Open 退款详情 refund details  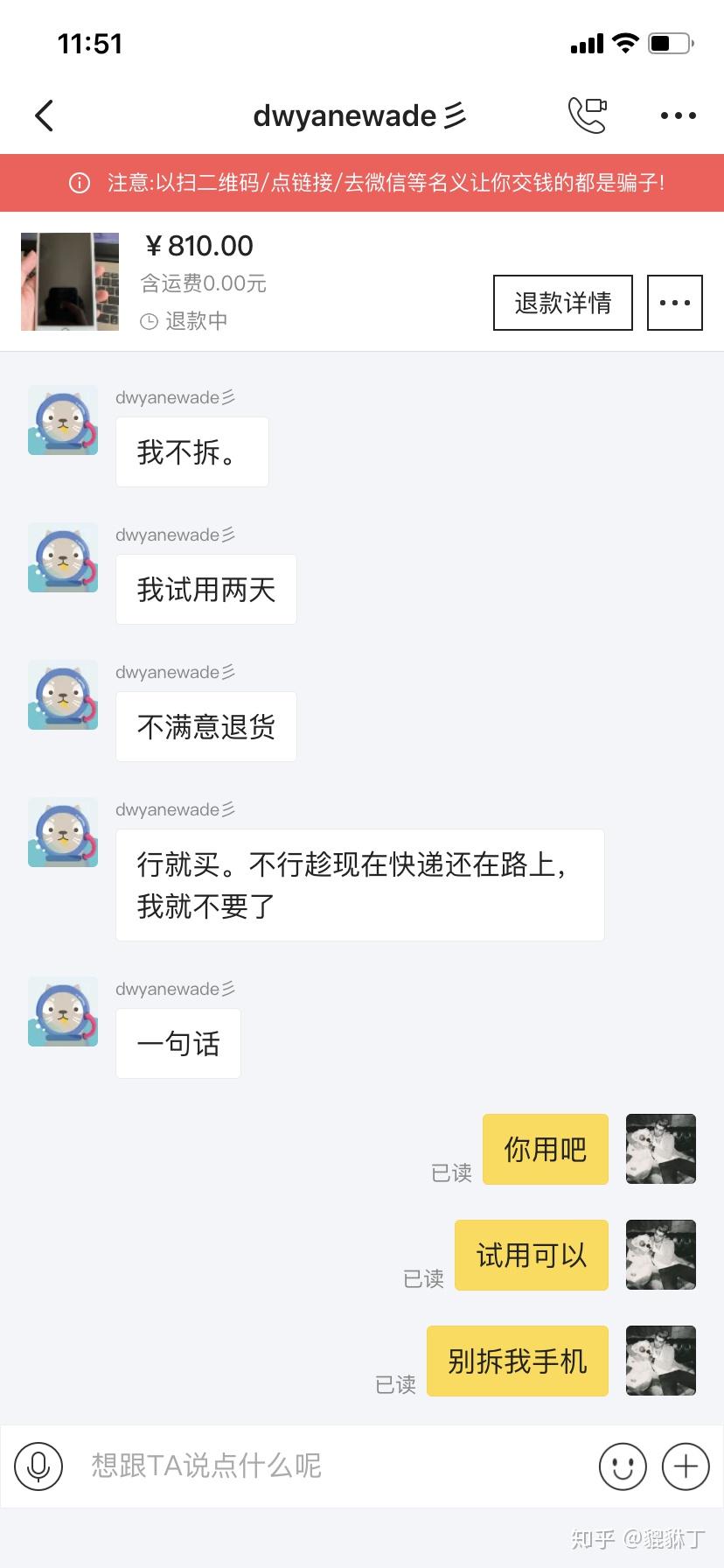click(562, 303)
